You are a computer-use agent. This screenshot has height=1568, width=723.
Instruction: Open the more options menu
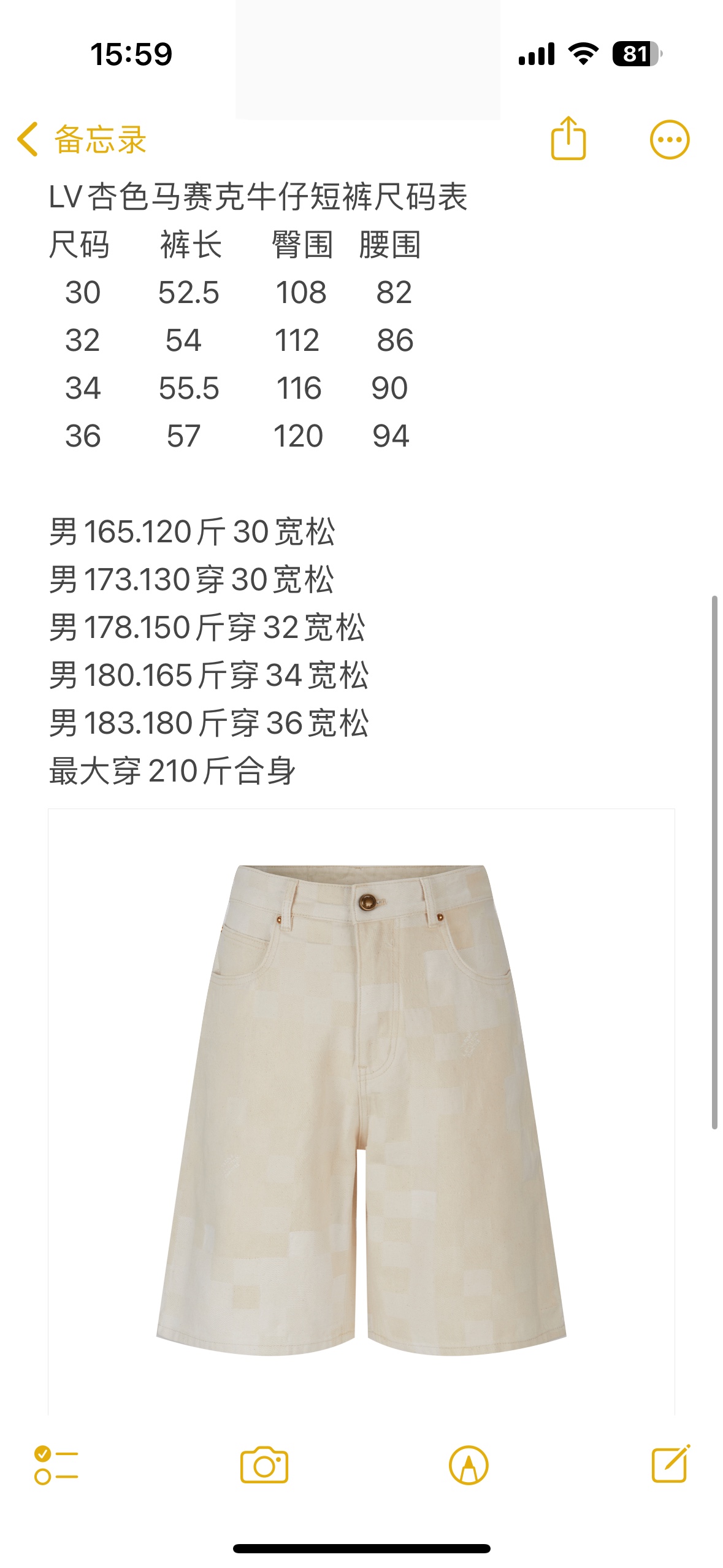(670, 140)
